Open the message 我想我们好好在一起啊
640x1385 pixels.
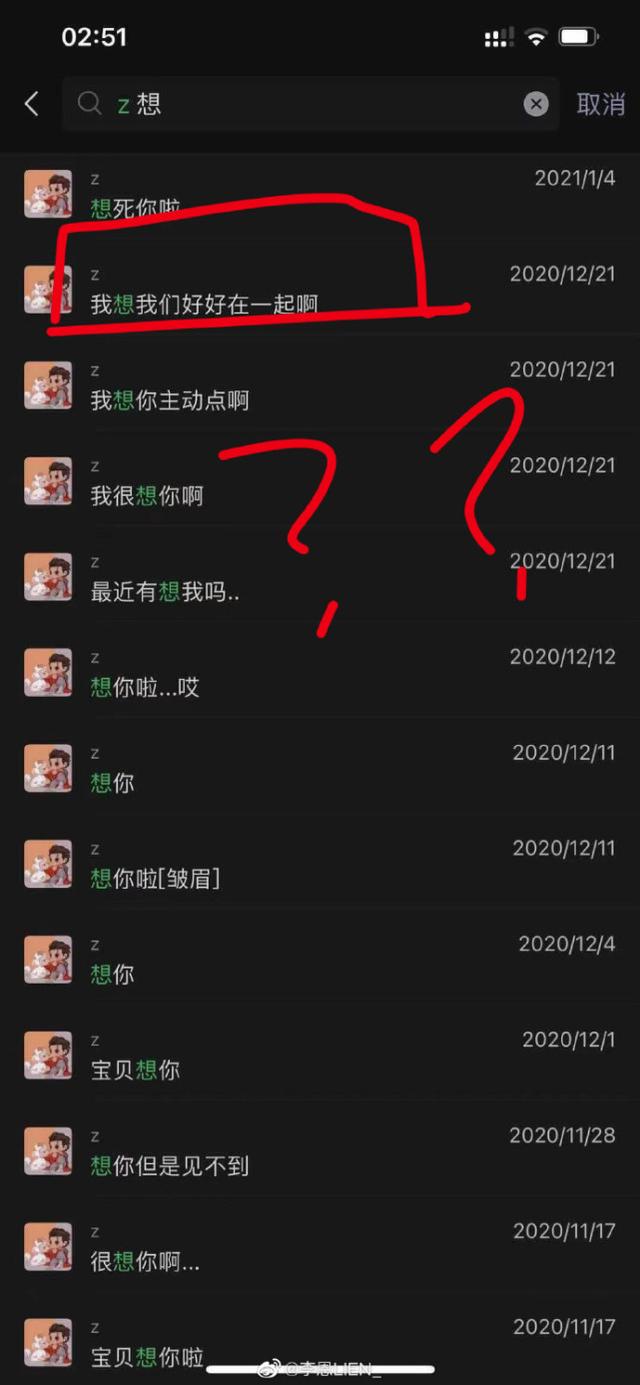point(320,290)
